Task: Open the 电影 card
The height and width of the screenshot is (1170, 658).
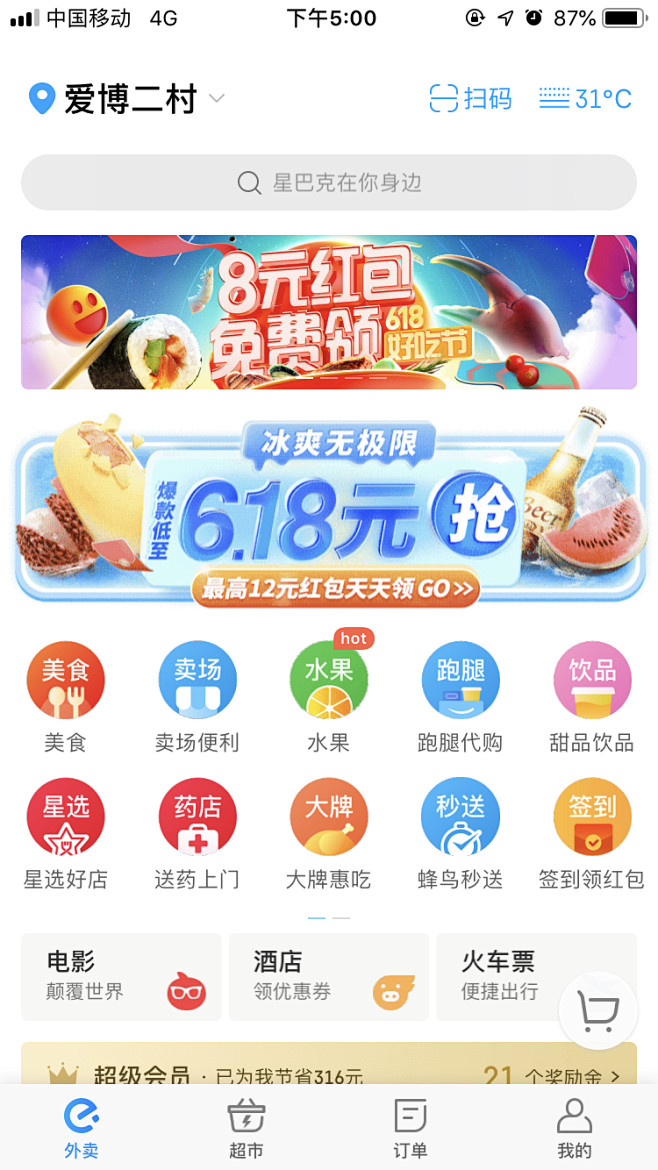Action: point(121,977)
